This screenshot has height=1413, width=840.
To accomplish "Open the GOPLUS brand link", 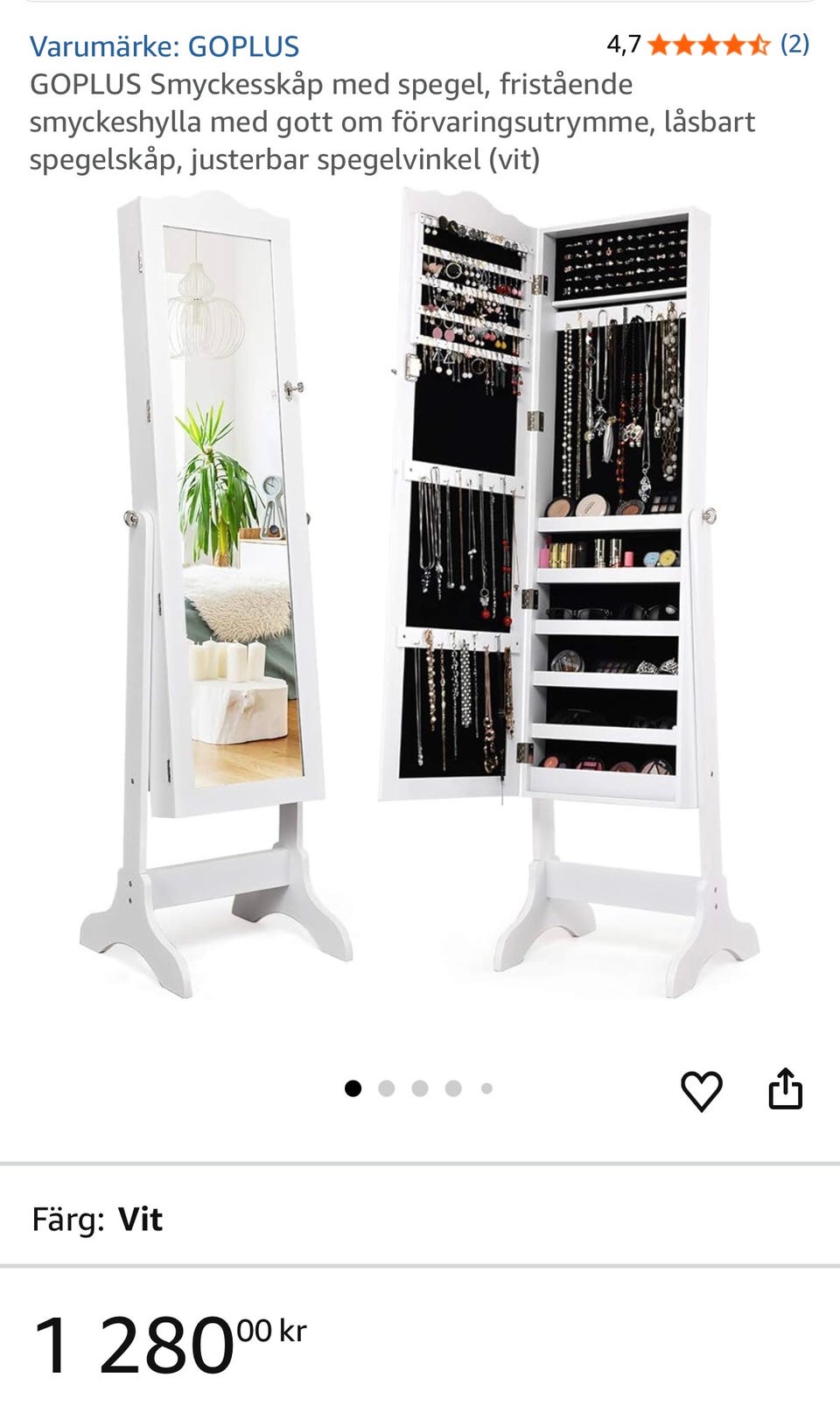I will (x=164, y=45).
